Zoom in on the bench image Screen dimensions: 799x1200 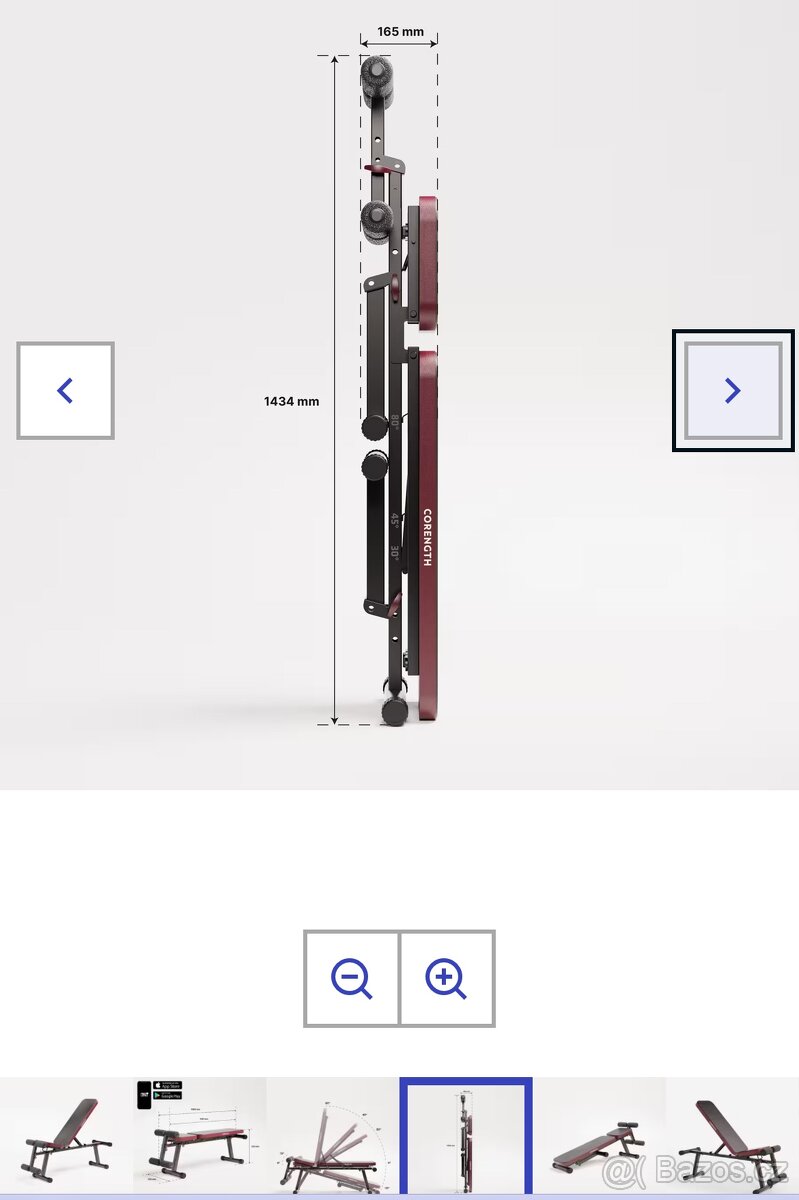tap(446, 978)
